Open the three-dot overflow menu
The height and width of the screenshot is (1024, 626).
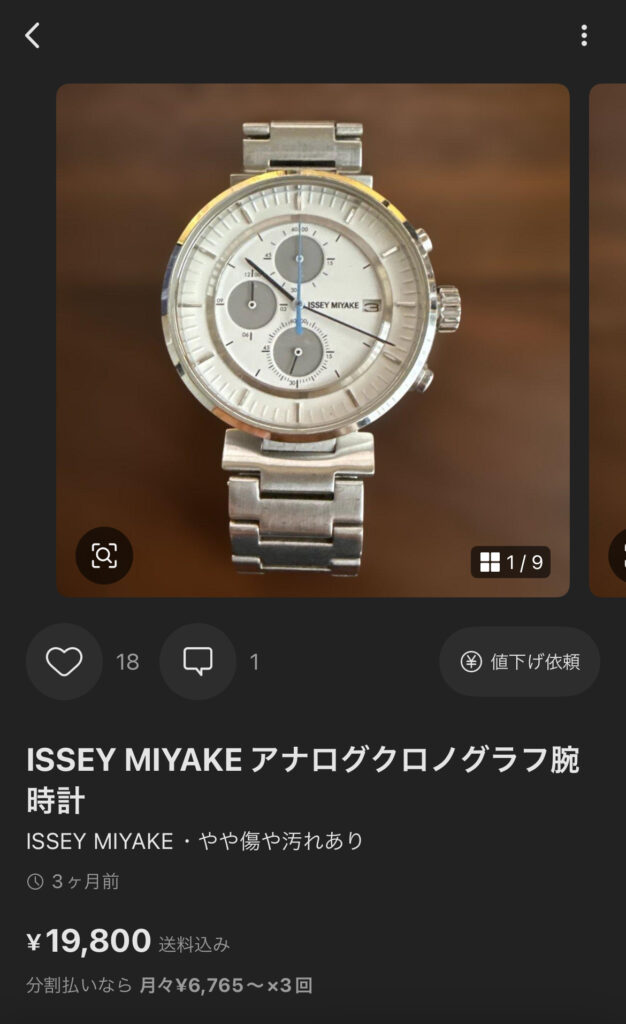pyautogui.click(x=584, y=36)
